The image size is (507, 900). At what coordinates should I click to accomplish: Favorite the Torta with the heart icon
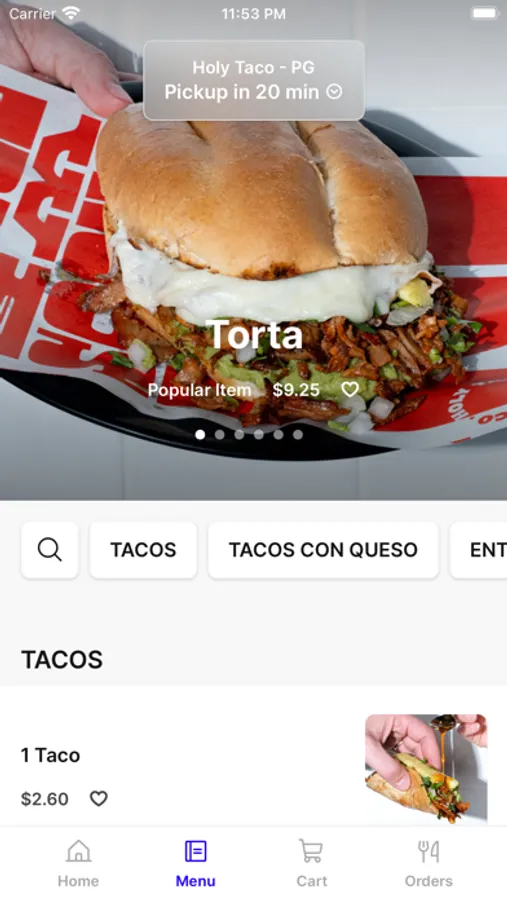pos(350,390)
